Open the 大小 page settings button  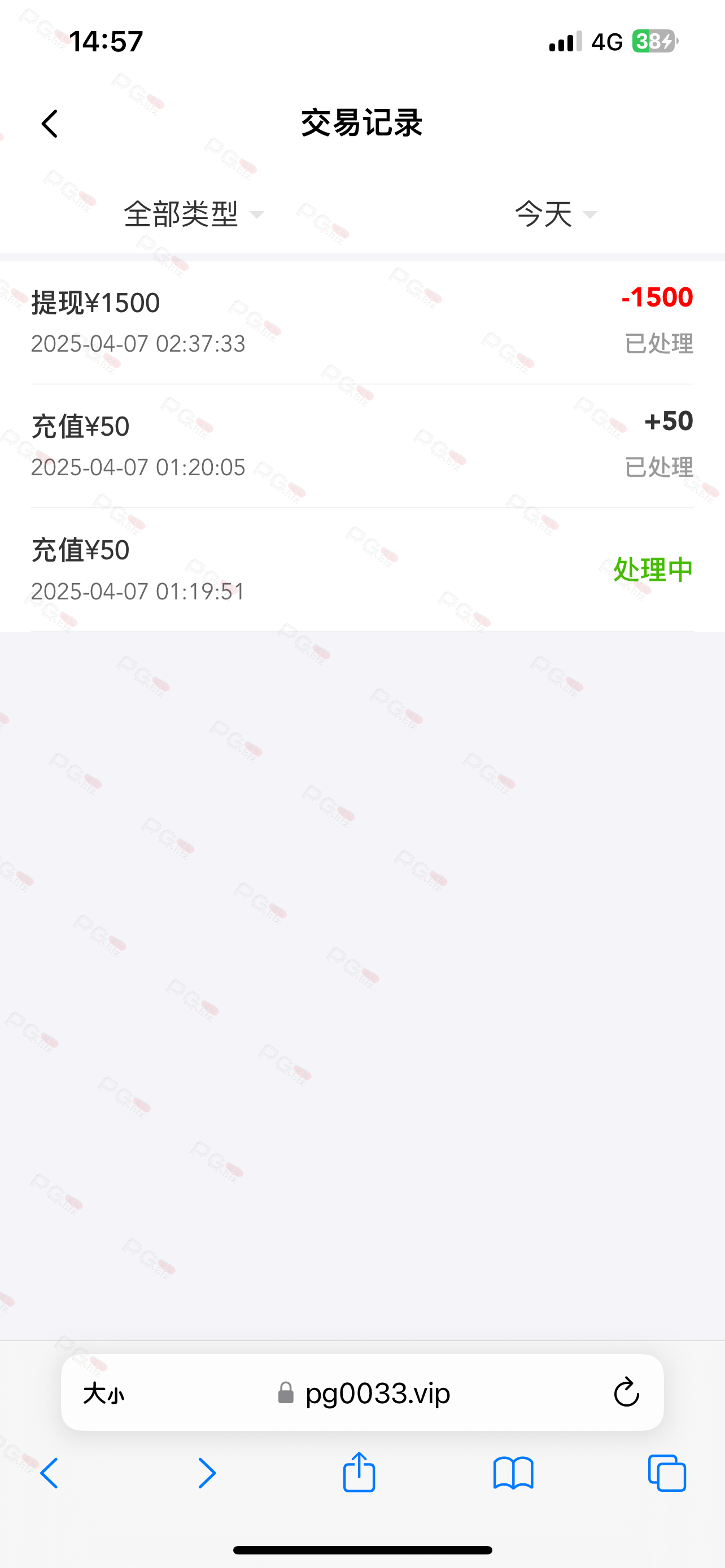(103, 1393)
